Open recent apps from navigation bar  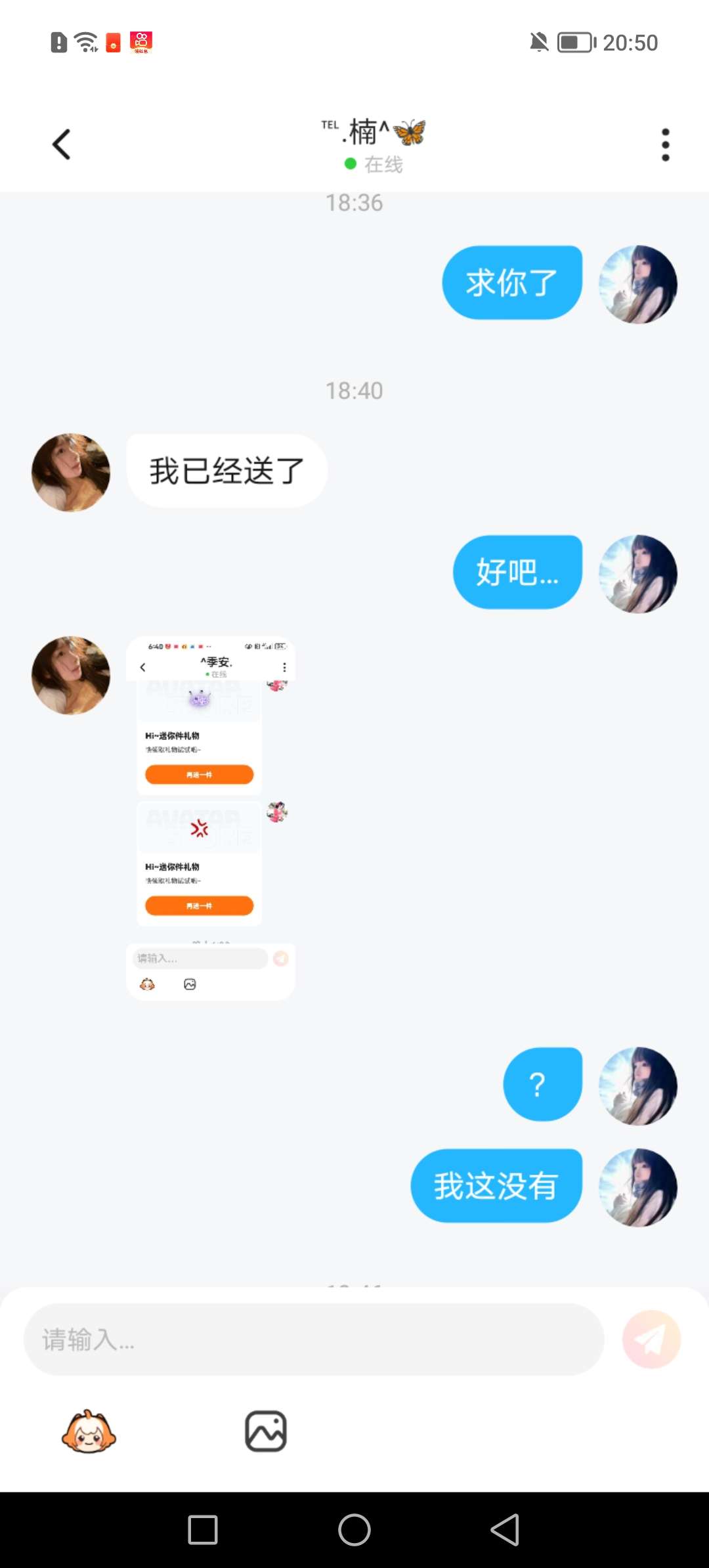pyautogui.click(x=203, y=1530)
